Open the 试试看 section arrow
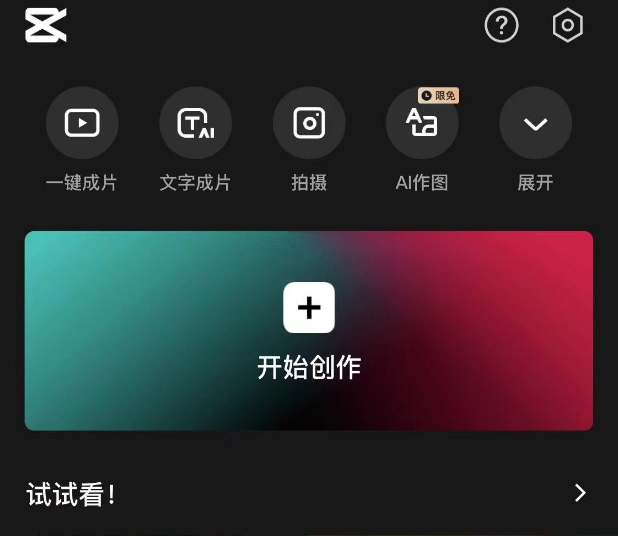Viewport: 618px width, 536px height. [x=580, y=493]
